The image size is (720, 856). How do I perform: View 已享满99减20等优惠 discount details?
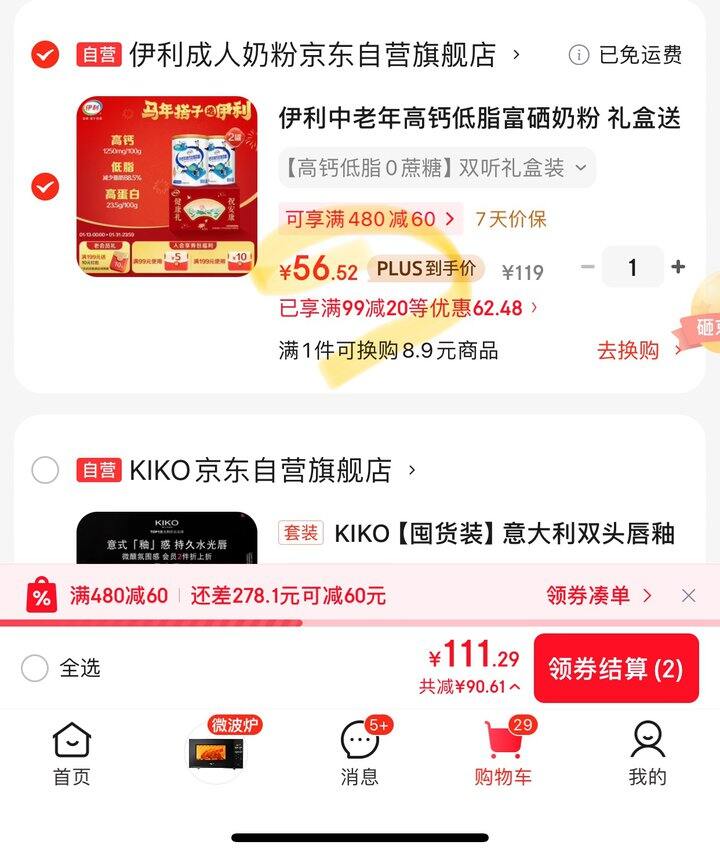(x=408, y=308)
